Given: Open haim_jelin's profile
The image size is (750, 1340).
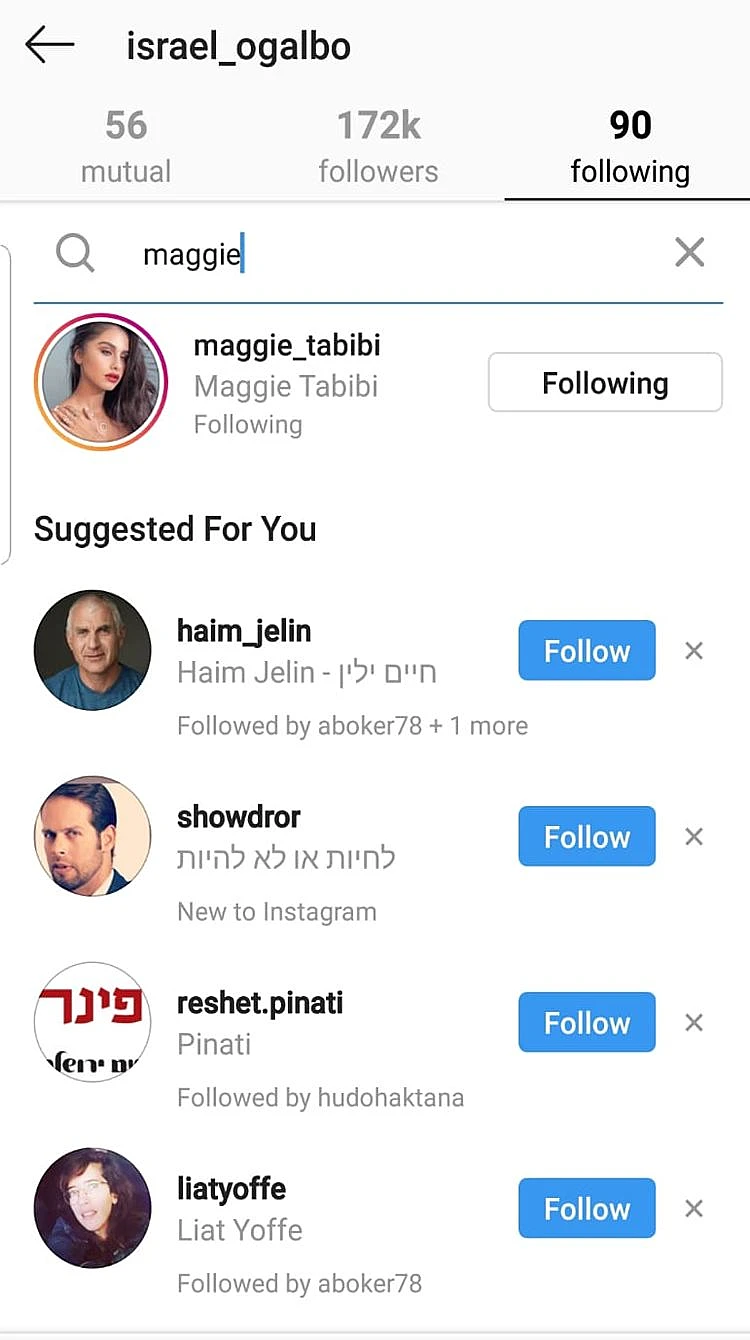Looking at the screenshot, I should 244,631.
